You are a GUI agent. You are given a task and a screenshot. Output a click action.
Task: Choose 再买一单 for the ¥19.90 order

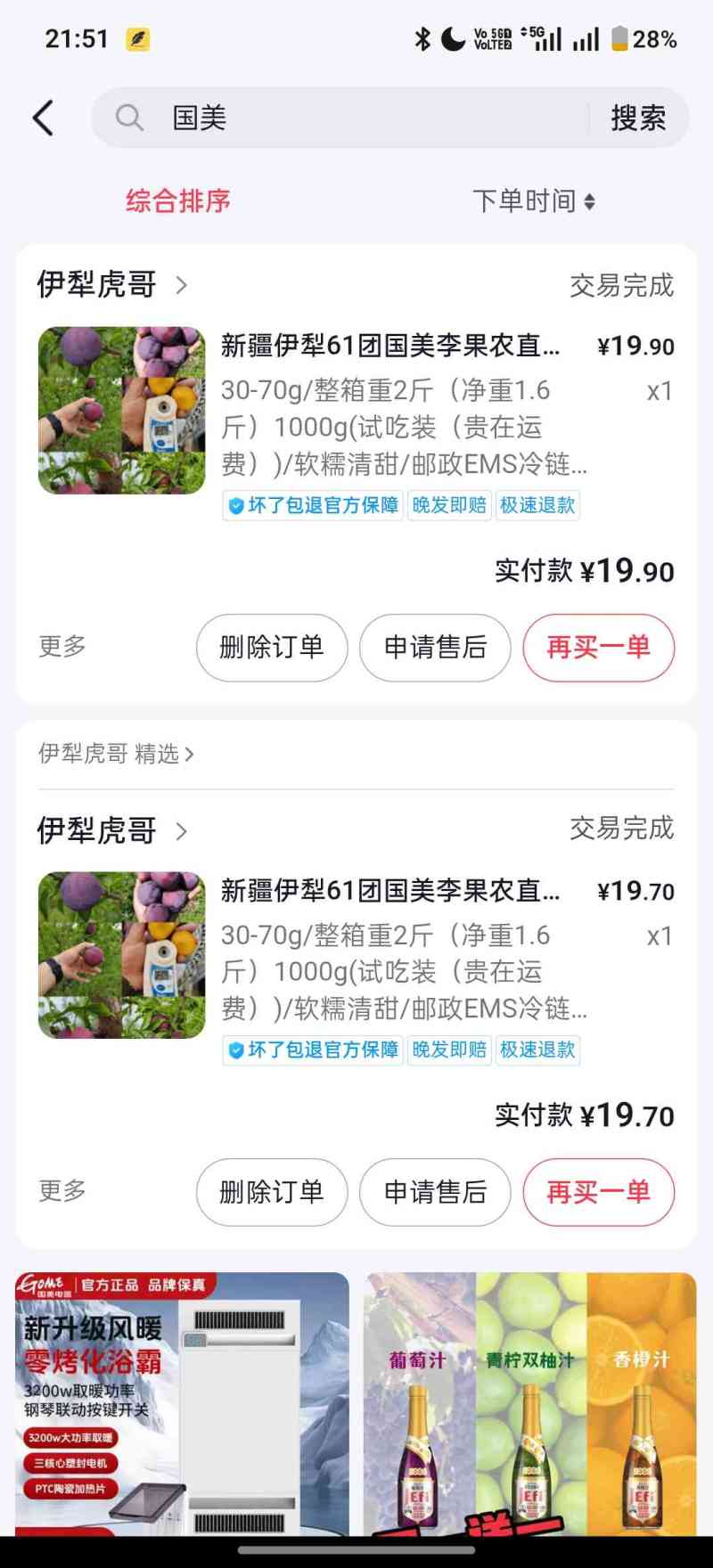[598, 648]
